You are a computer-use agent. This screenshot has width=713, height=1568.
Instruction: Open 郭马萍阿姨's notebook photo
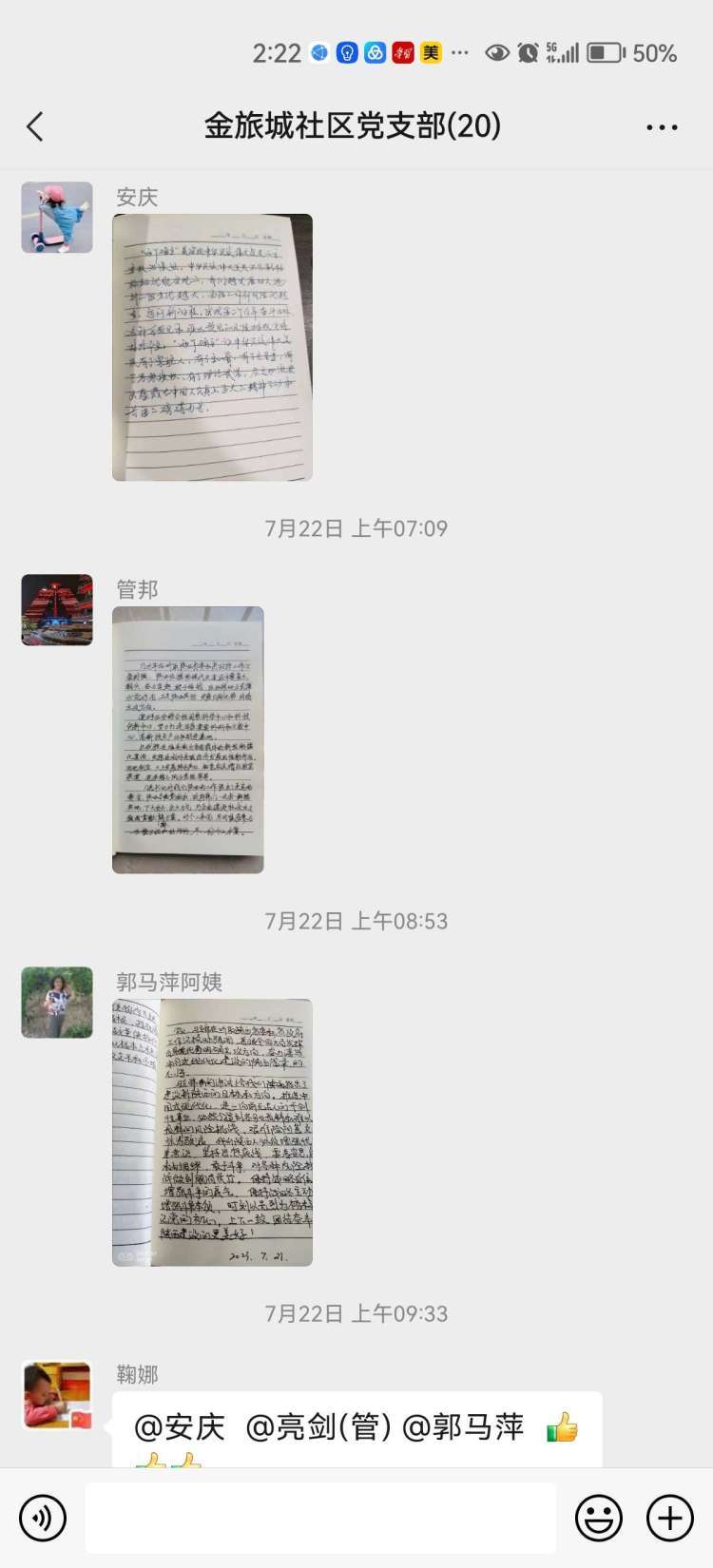click(212, 1132)
